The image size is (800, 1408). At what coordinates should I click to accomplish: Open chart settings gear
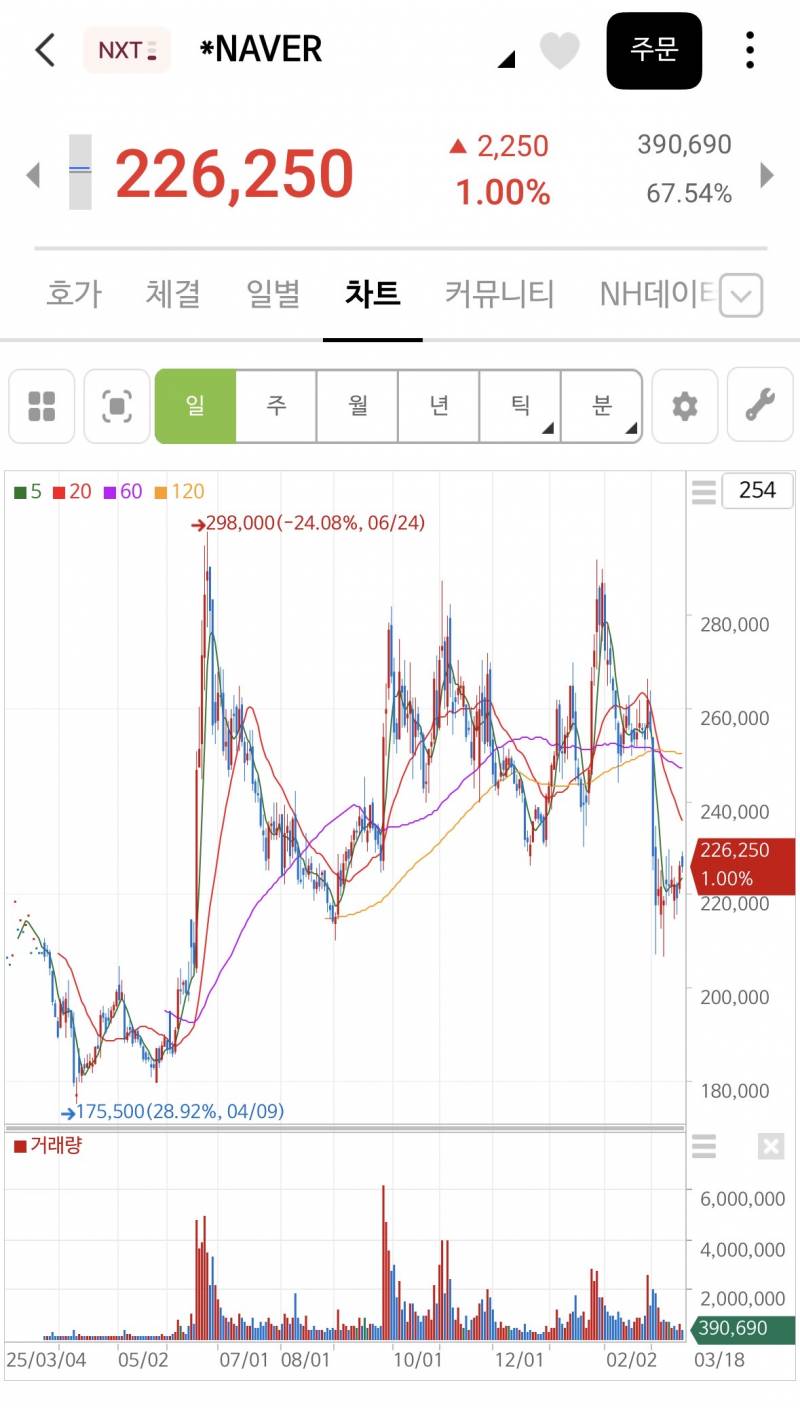pos(685,406)
